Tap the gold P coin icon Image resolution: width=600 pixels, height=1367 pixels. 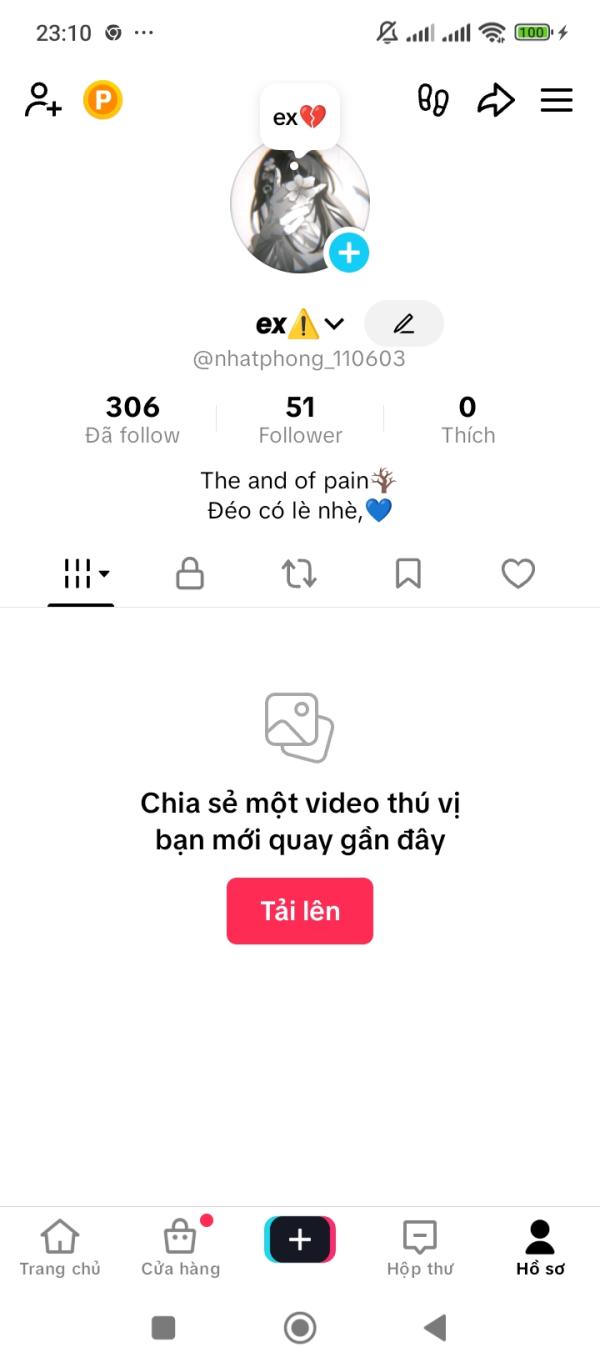[x=102, y=100]
